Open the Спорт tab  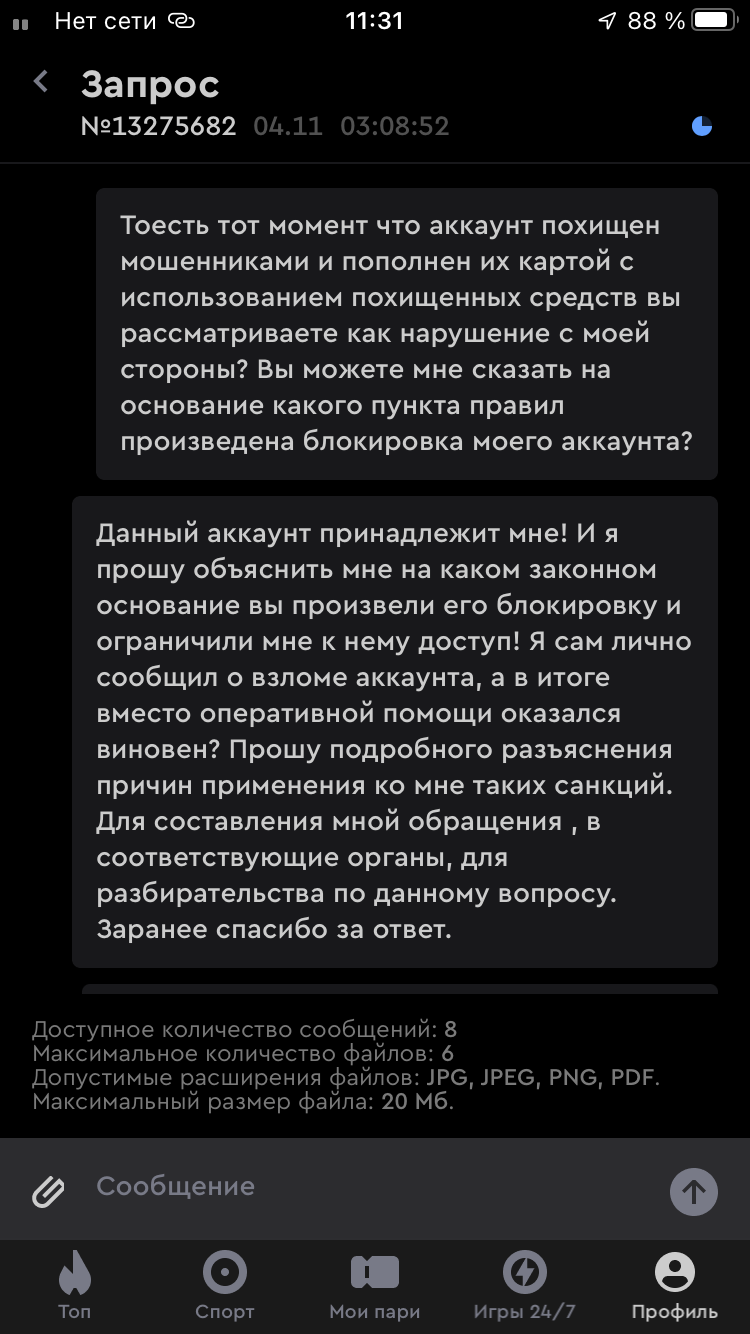point(225,1285)
